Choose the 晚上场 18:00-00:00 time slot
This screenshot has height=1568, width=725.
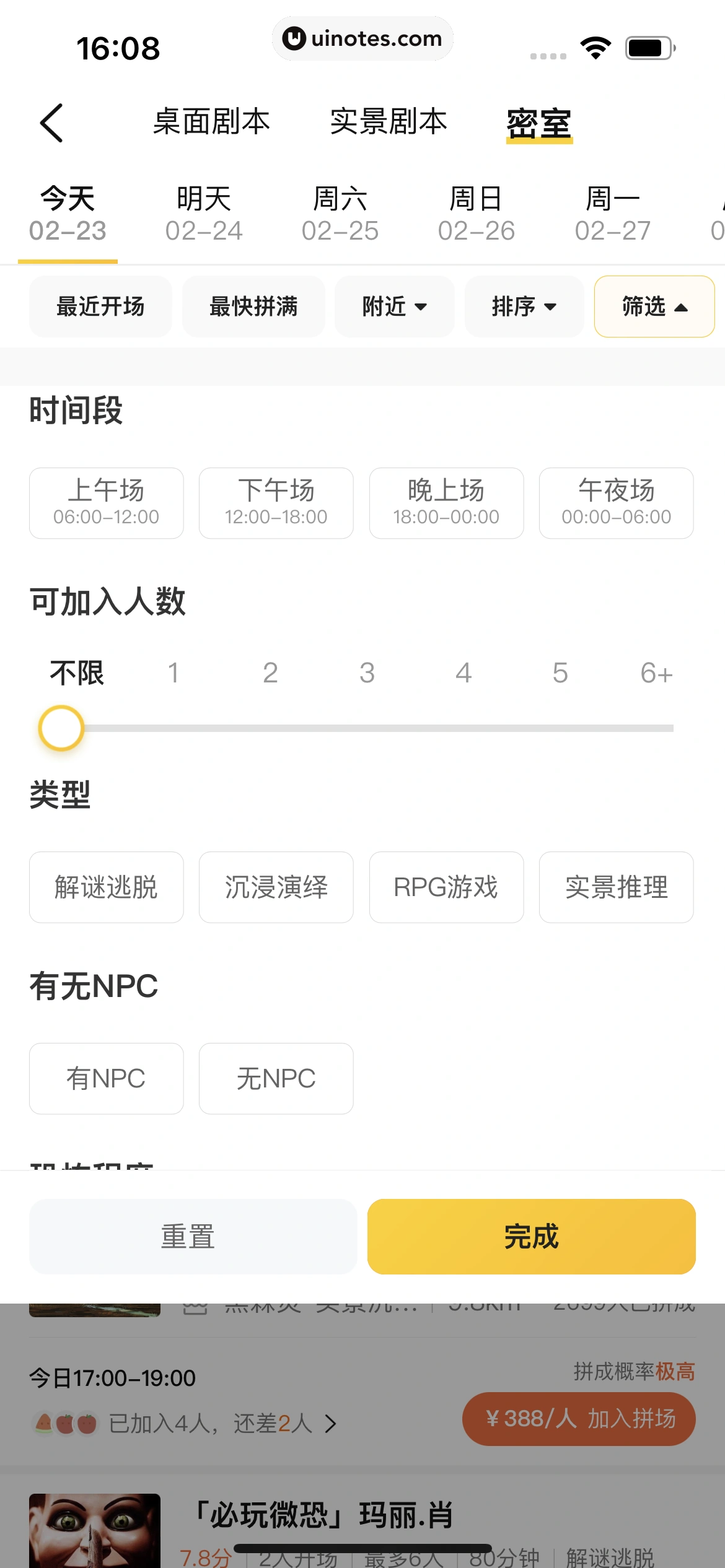[x=446, y=503]
